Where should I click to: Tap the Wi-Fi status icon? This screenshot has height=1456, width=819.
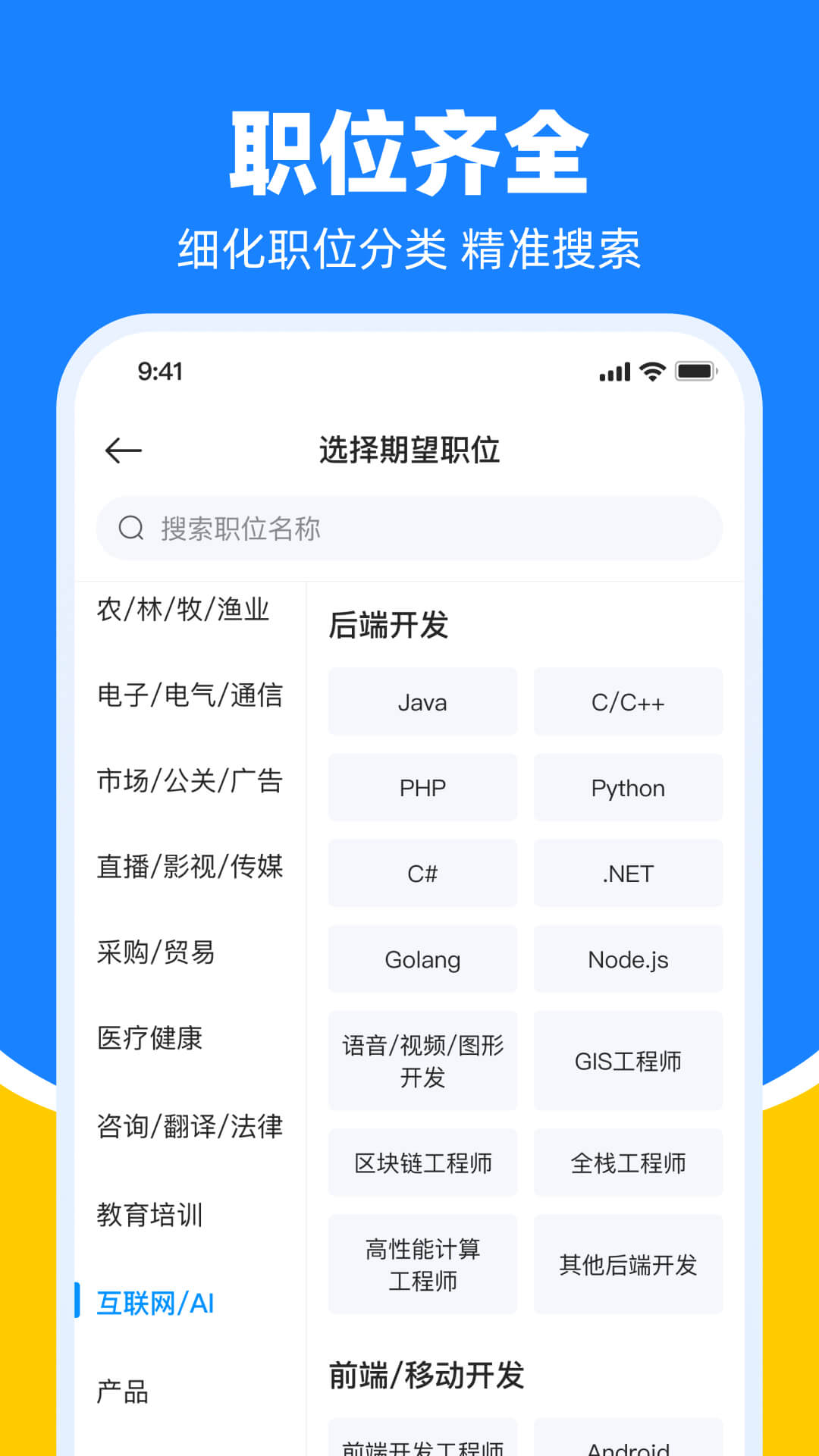(650, 371)
